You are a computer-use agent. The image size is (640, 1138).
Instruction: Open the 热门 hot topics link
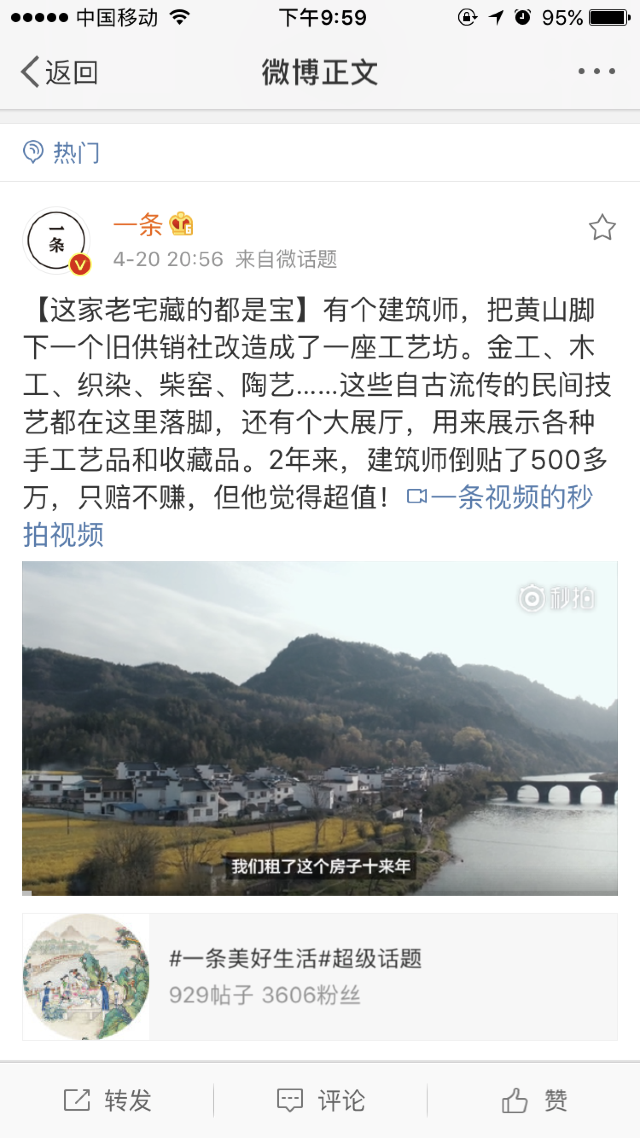coord(62,152)
